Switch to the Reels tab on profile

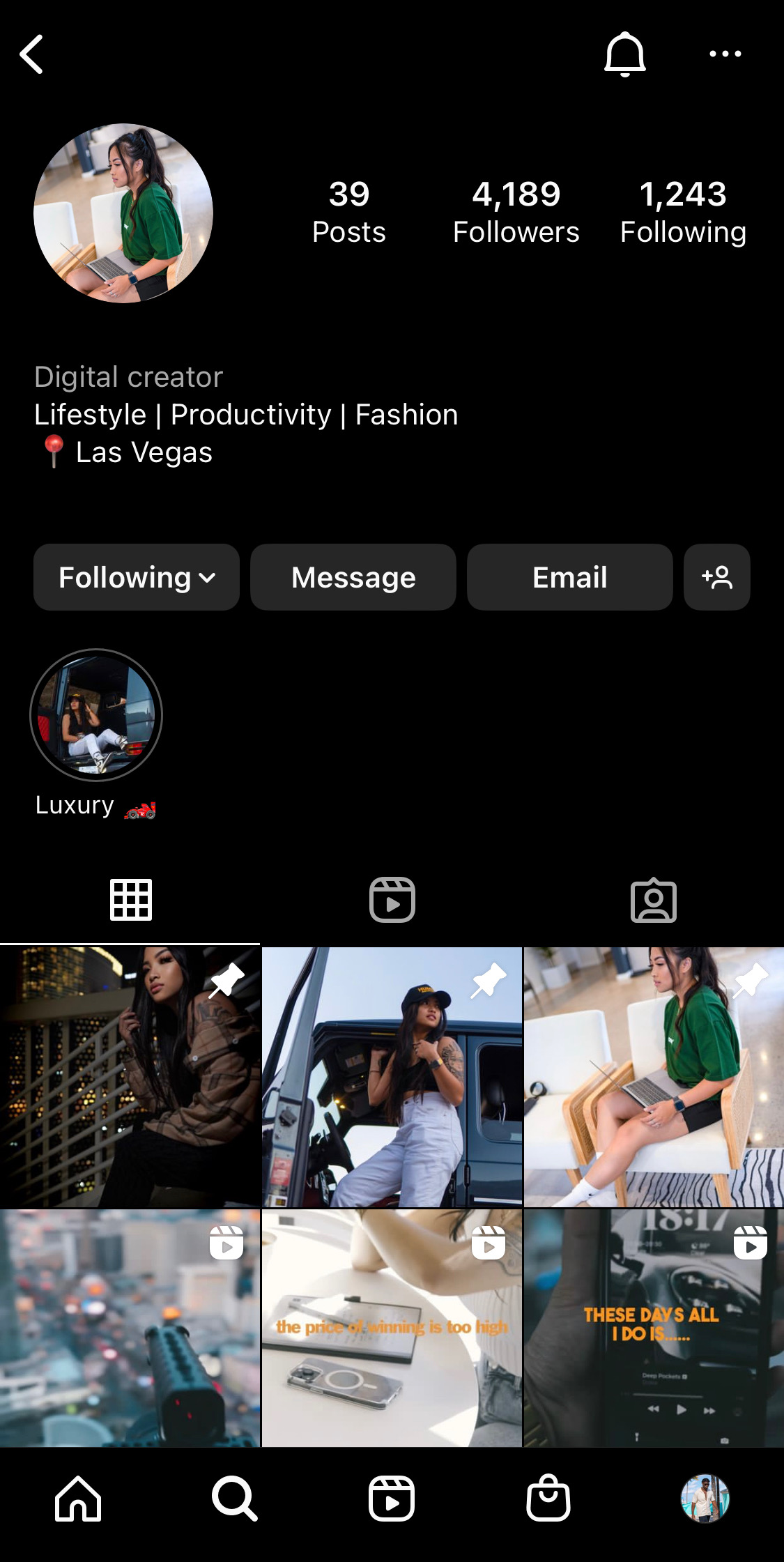(x=392, y=900)
